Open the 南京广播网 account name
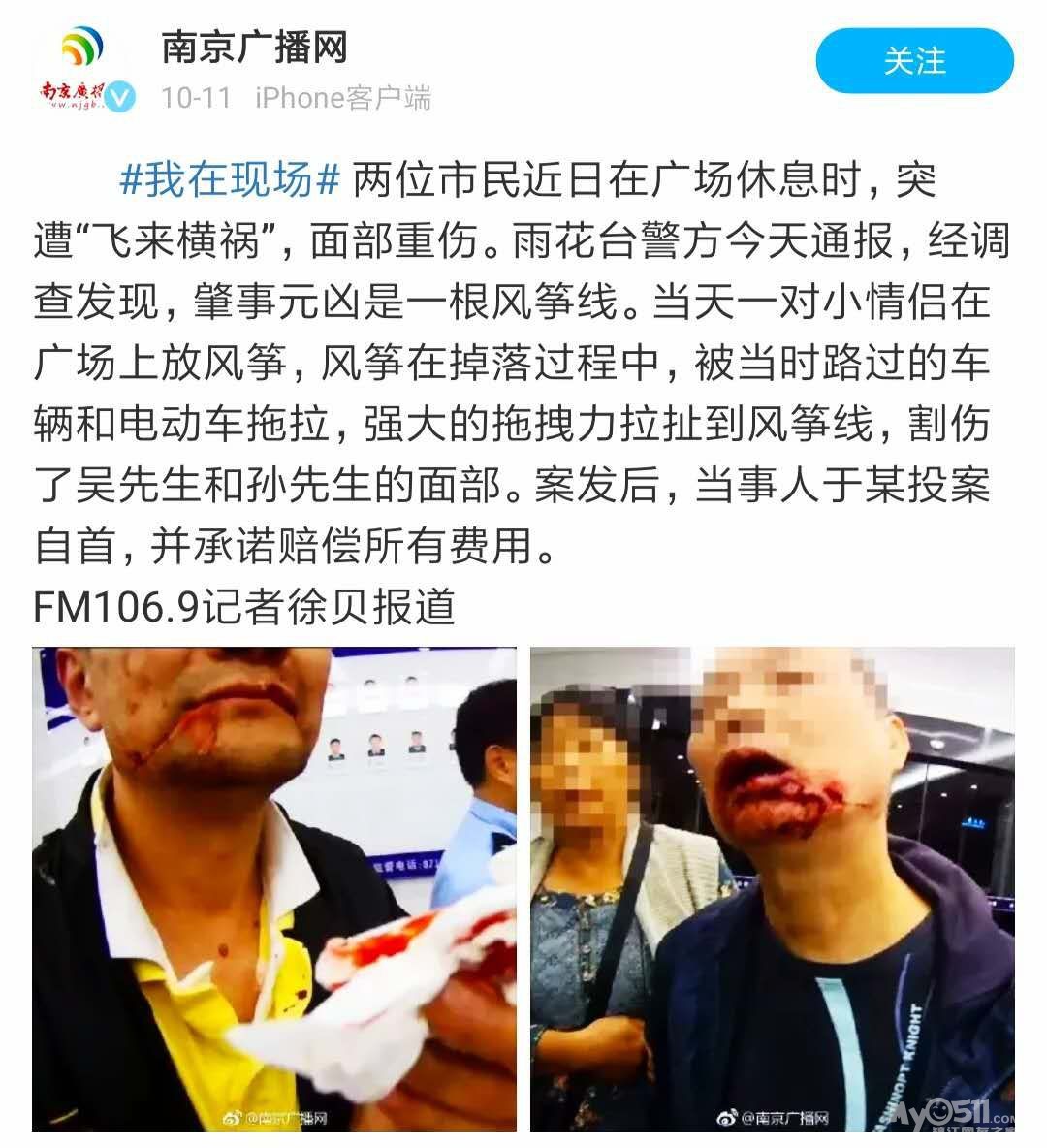 pos(254,47)
